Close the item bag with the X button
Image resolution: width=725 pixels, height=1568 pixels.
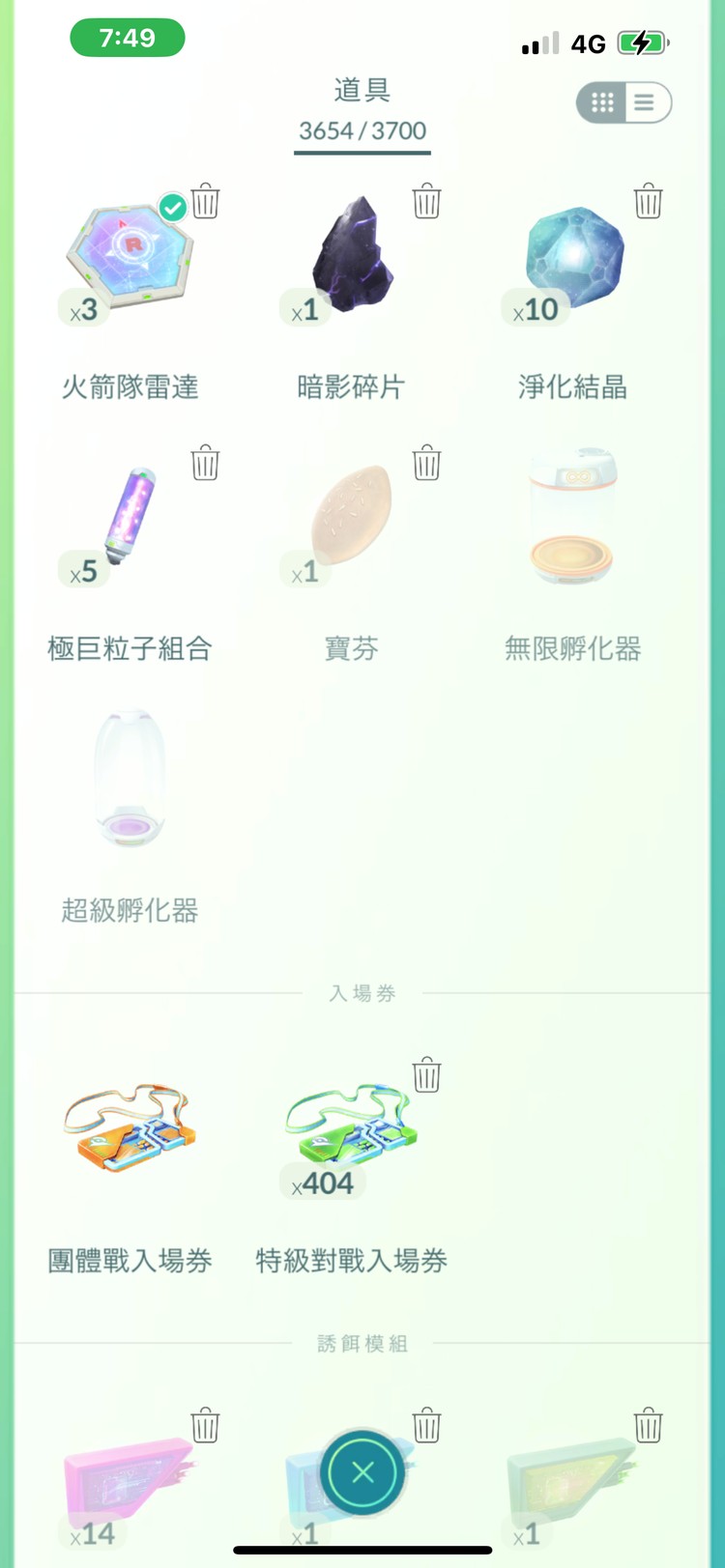[x=362, y=1470]
